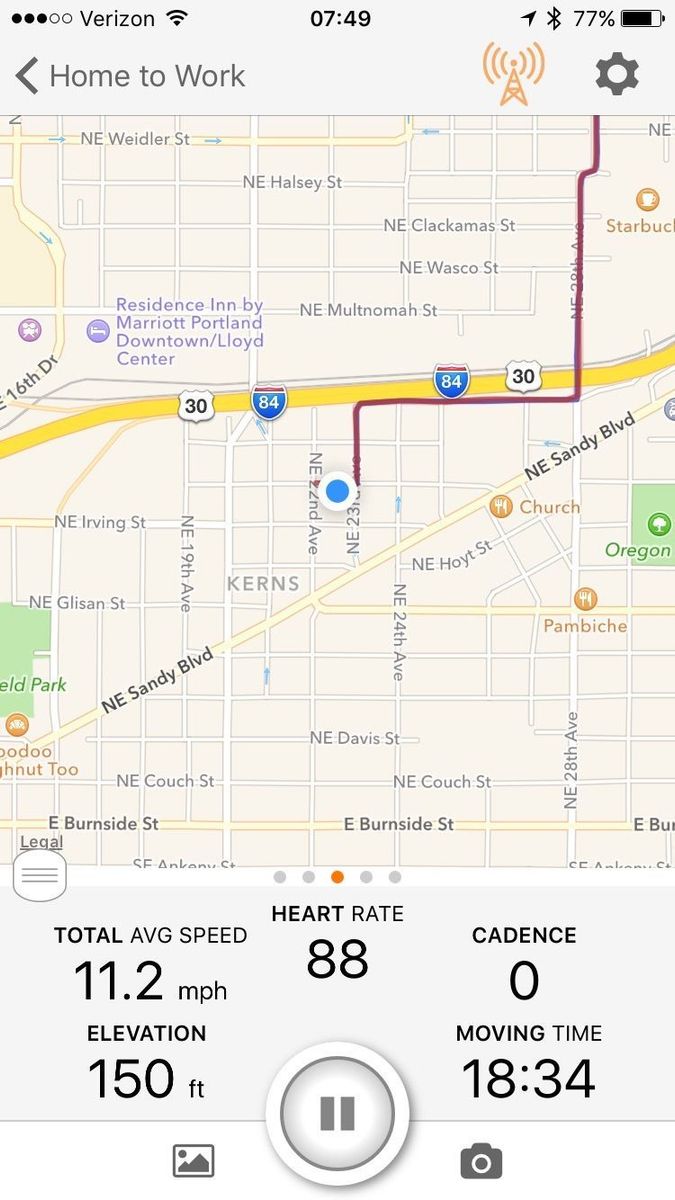Image resolution: width=675 pixels, height=1200 pixels.
Task: Open the live tracking antenna icon
Action: 513,73
